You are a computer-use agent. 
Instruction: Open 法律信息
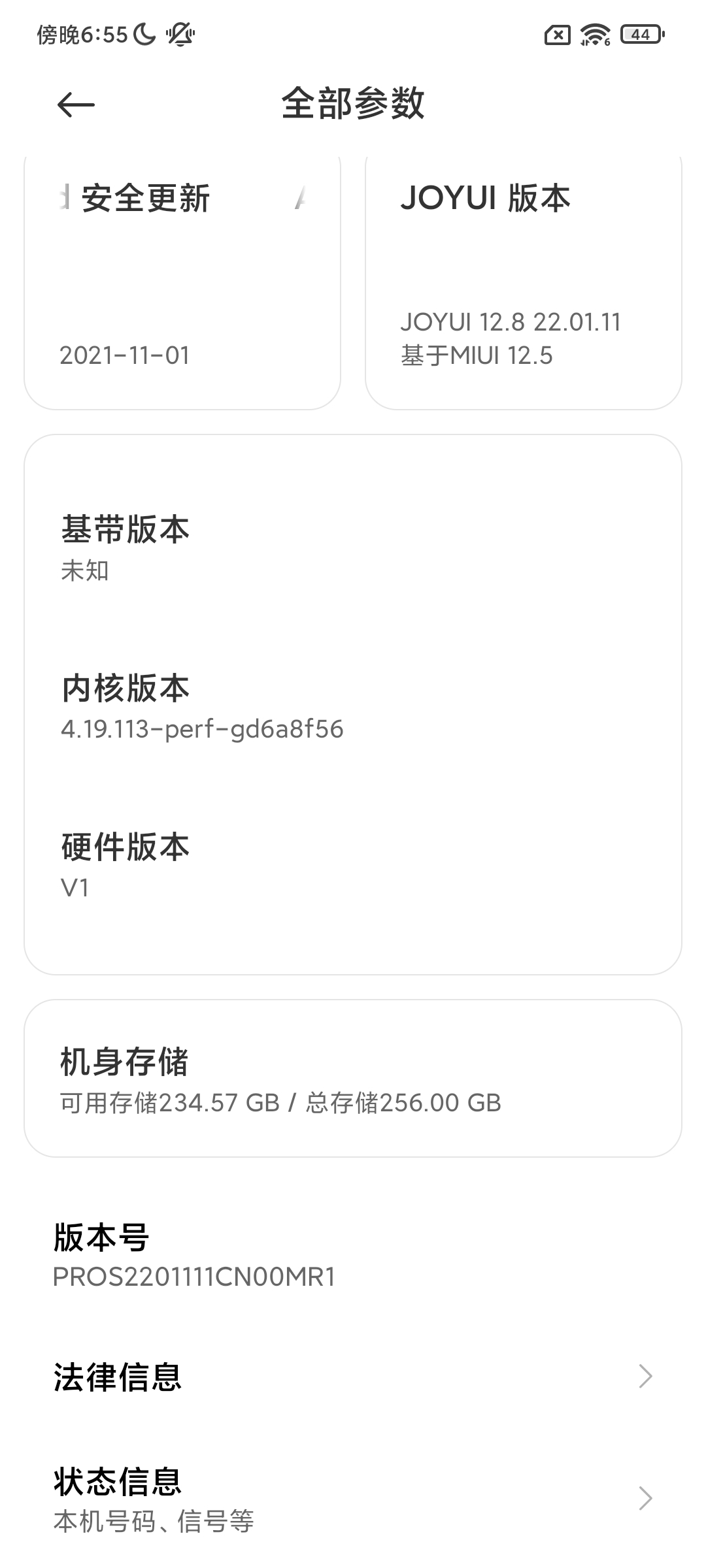click(x=353, y=1376)
